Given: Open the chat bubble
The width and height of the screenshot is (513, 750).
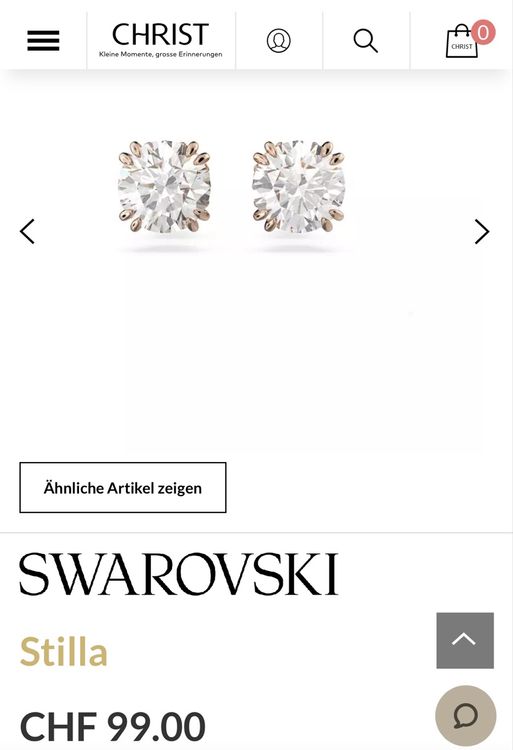Looking at the screenshot, I should tap(466, 716).
